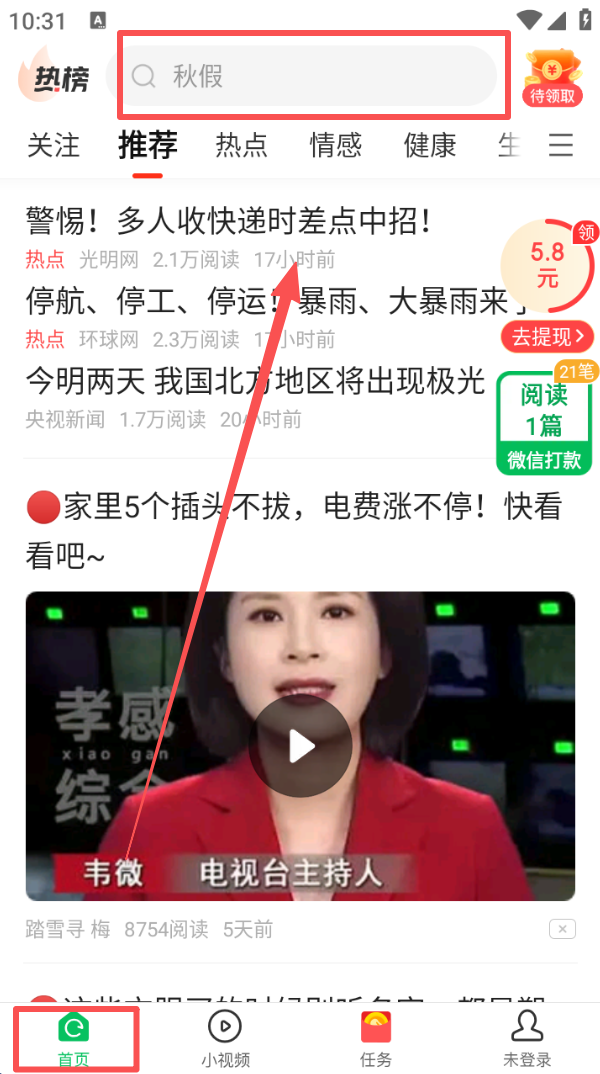
Task: Switch to the 小视频 tab
Action: (225, 1038)
